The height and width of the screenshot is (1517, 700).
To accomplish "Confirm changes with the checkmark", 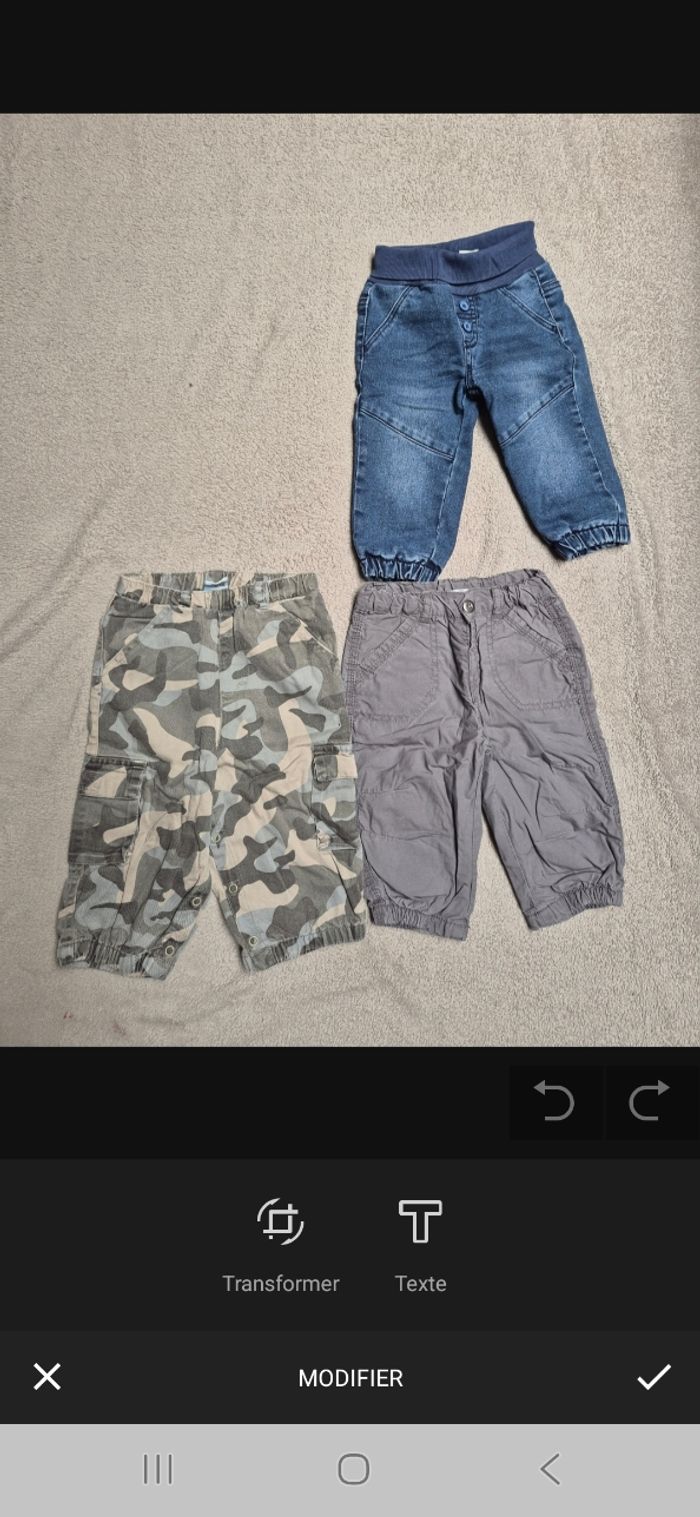I will coord(653,1377).
